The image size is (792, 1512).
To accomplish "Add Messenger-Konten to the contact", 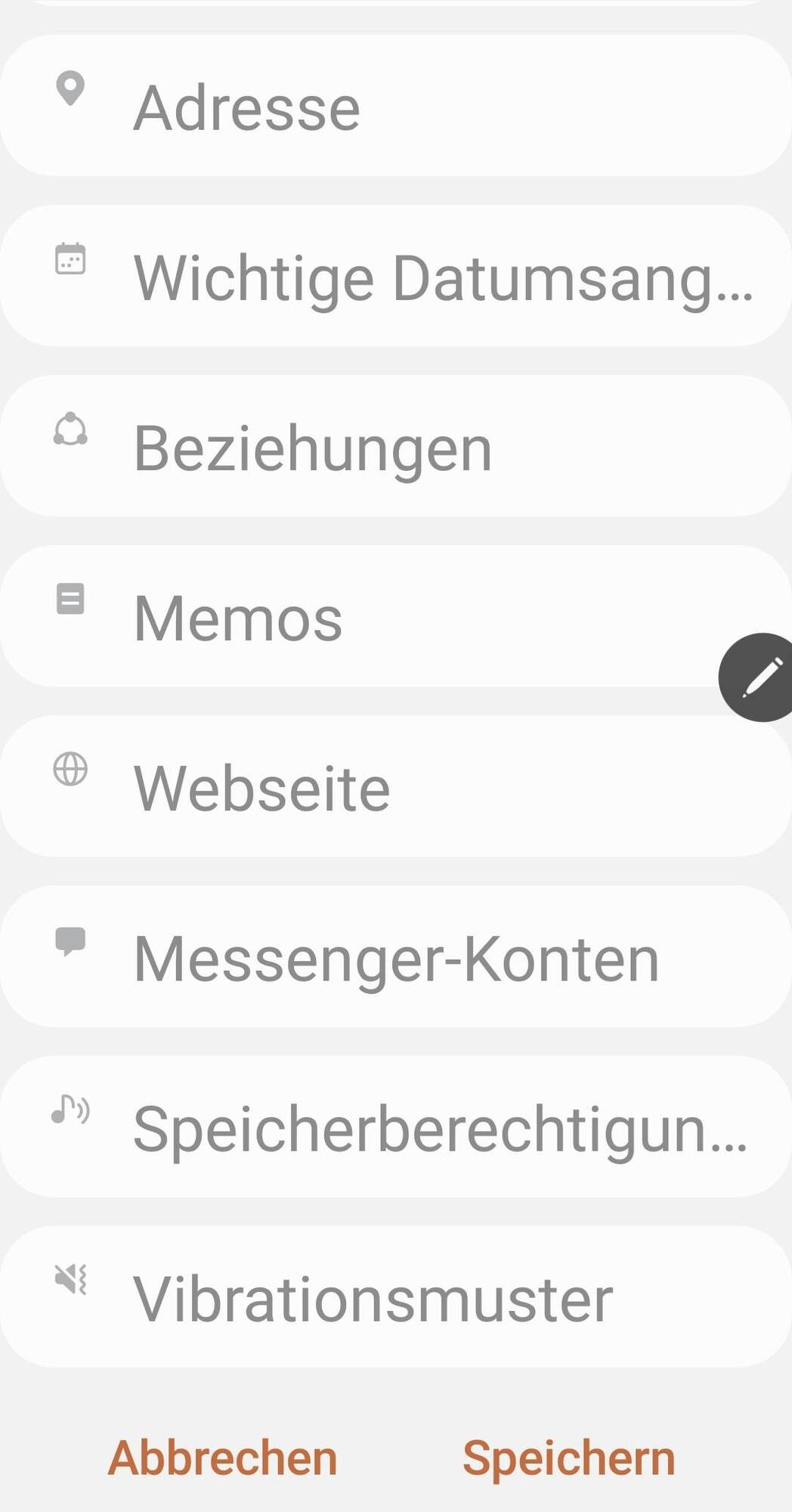I will (396, 957).
